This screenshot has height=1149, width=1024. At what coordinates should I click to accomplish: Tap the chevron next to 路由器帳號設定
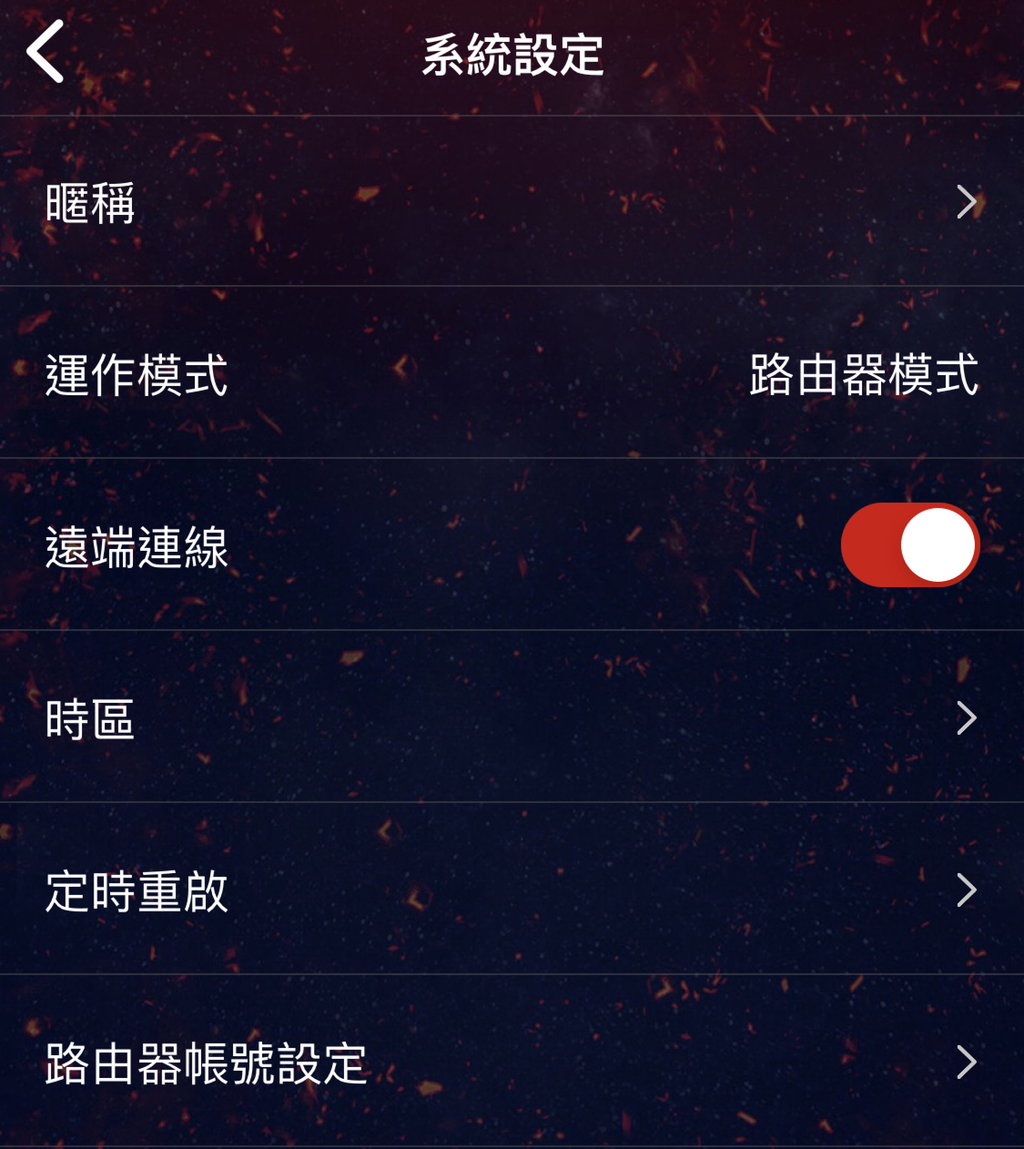click(965, 1065)
